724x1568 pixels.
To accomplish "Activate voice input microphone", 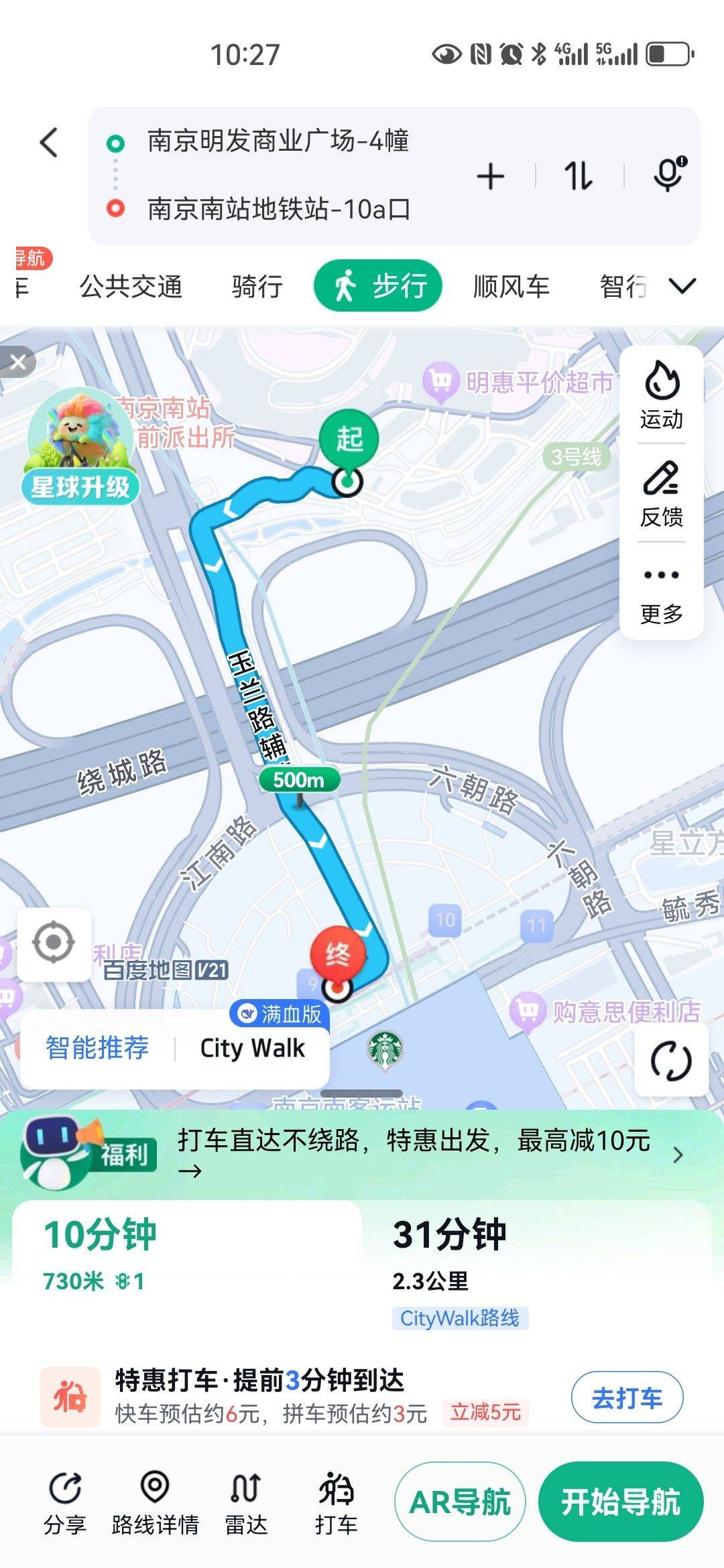I will (669, 176).
